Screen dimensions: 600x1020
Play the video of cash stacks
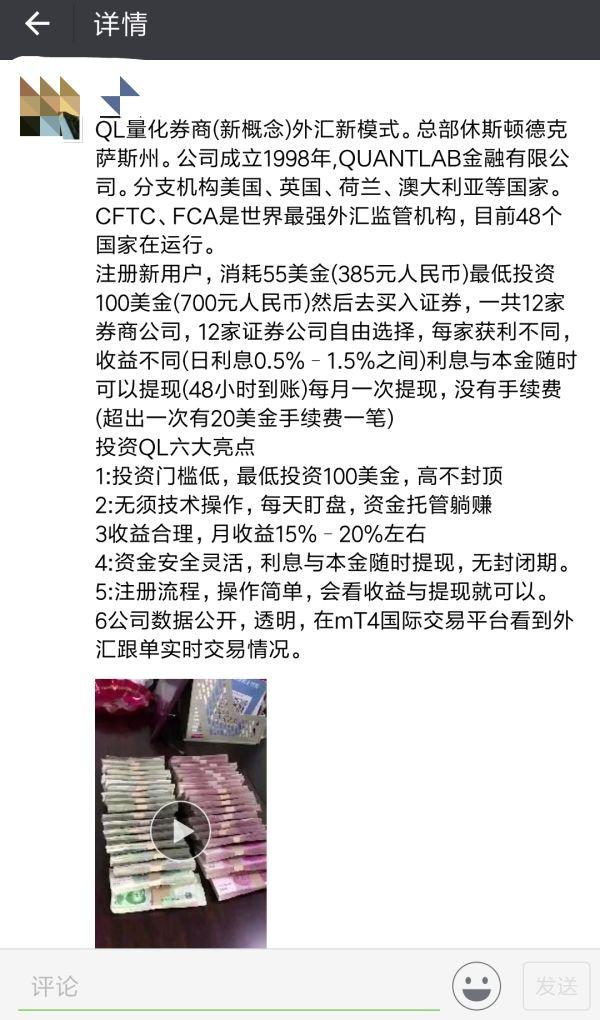(x=180, y=829)
